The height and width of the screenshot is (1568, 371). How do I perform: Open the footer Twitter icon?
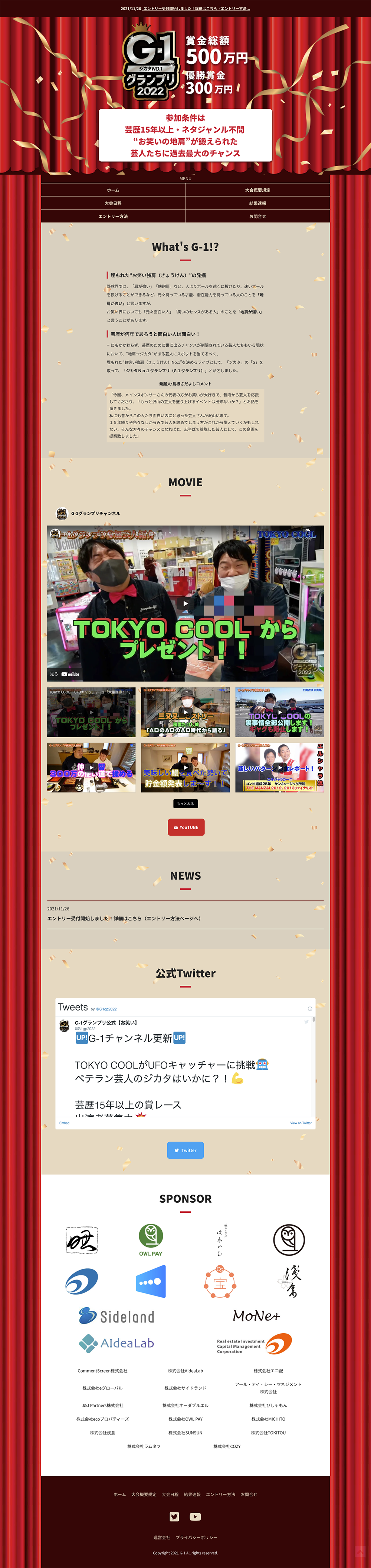pos(174,1512)
